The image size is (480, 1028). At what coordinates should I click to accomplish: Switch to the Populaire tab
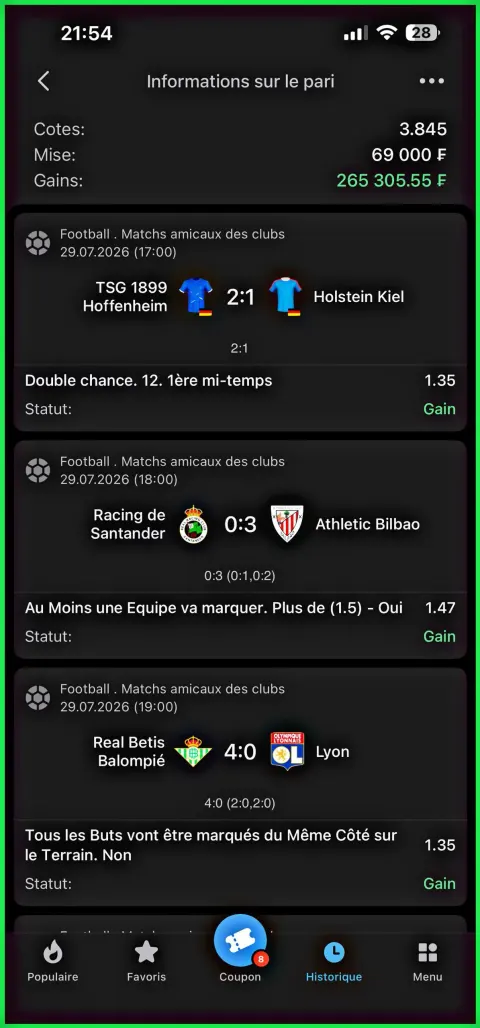point(52,961)
